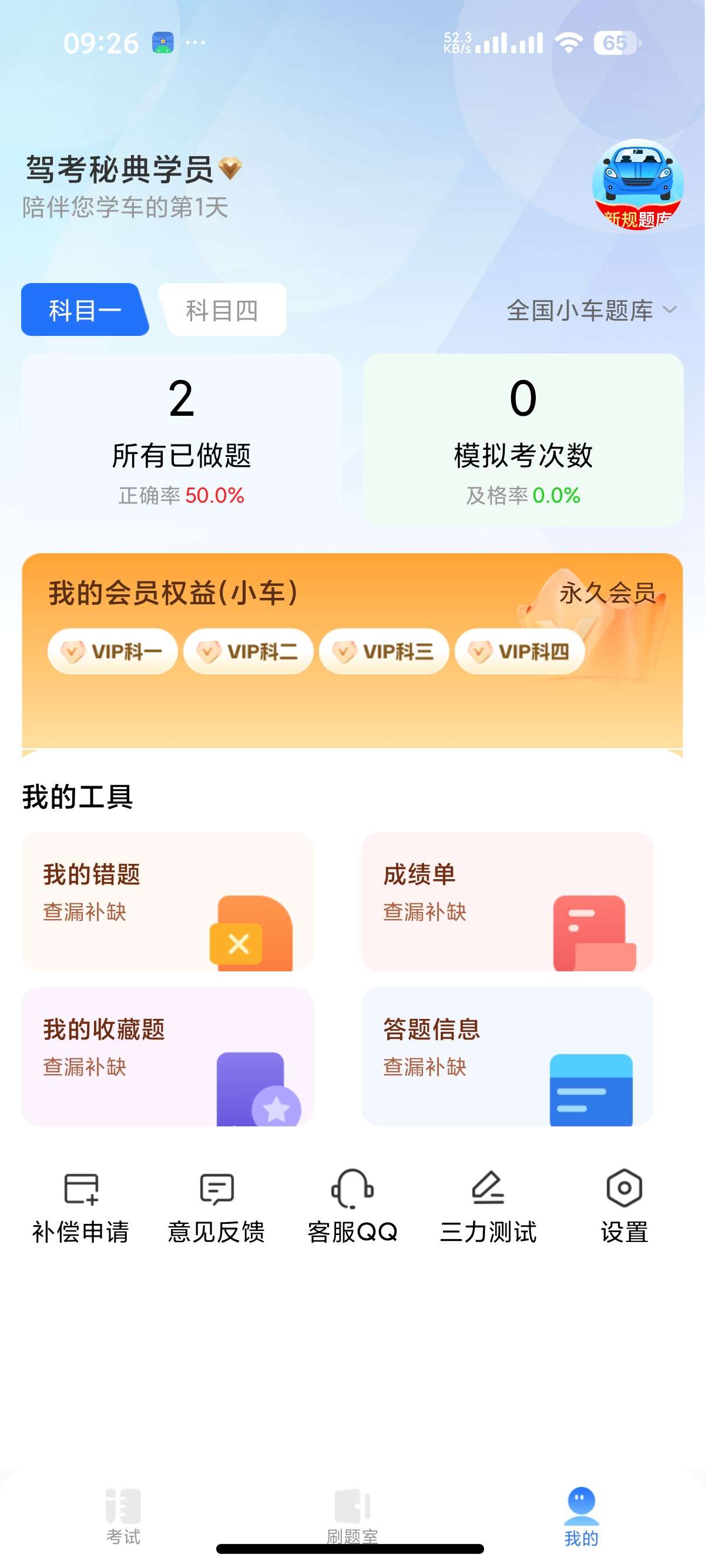
Task: Tap 永久会员 label in member banner
Action: (x=607, y=596)
